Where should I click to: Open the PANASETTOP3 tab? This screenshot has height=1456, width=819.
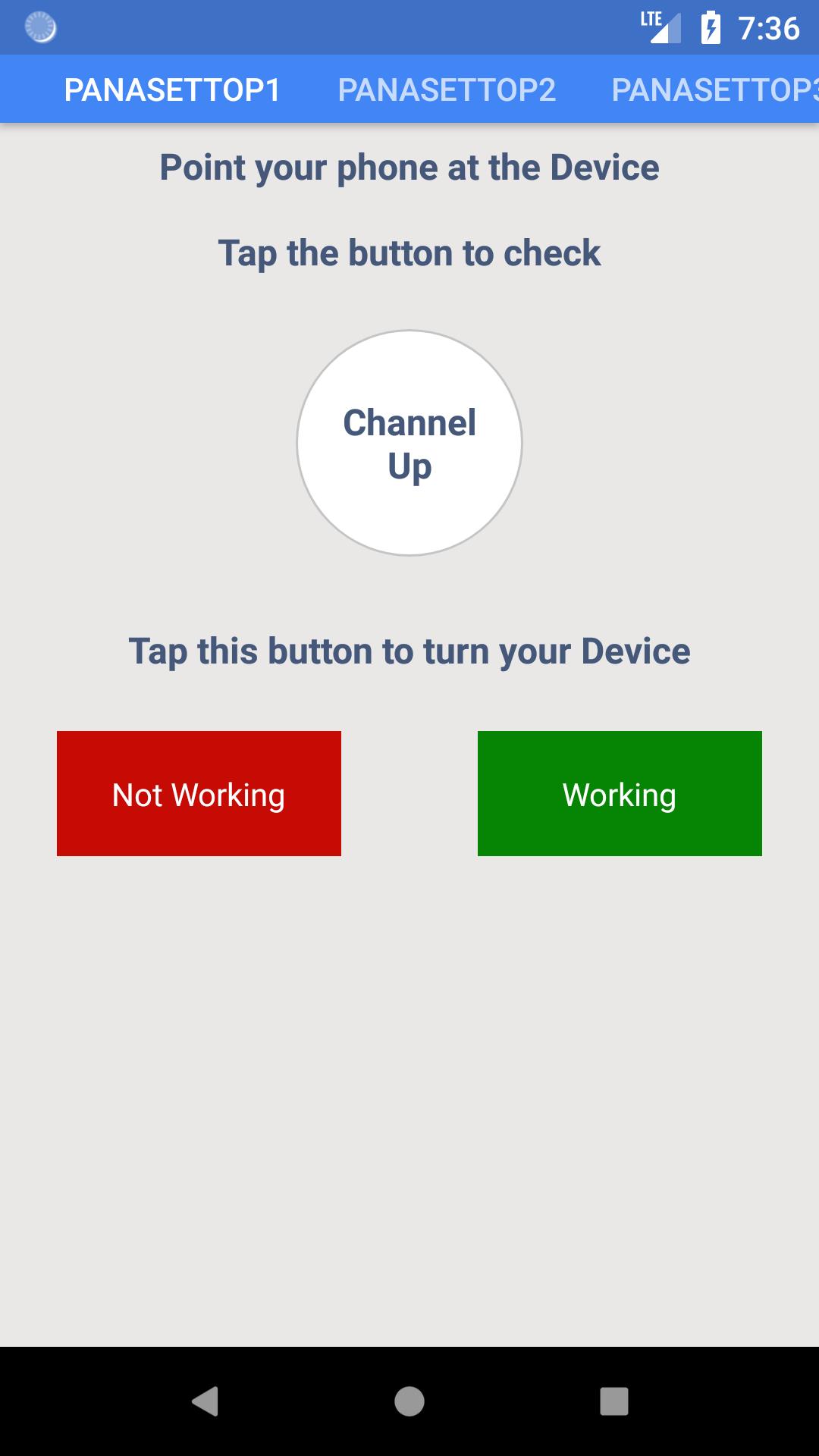pos(714,89)
